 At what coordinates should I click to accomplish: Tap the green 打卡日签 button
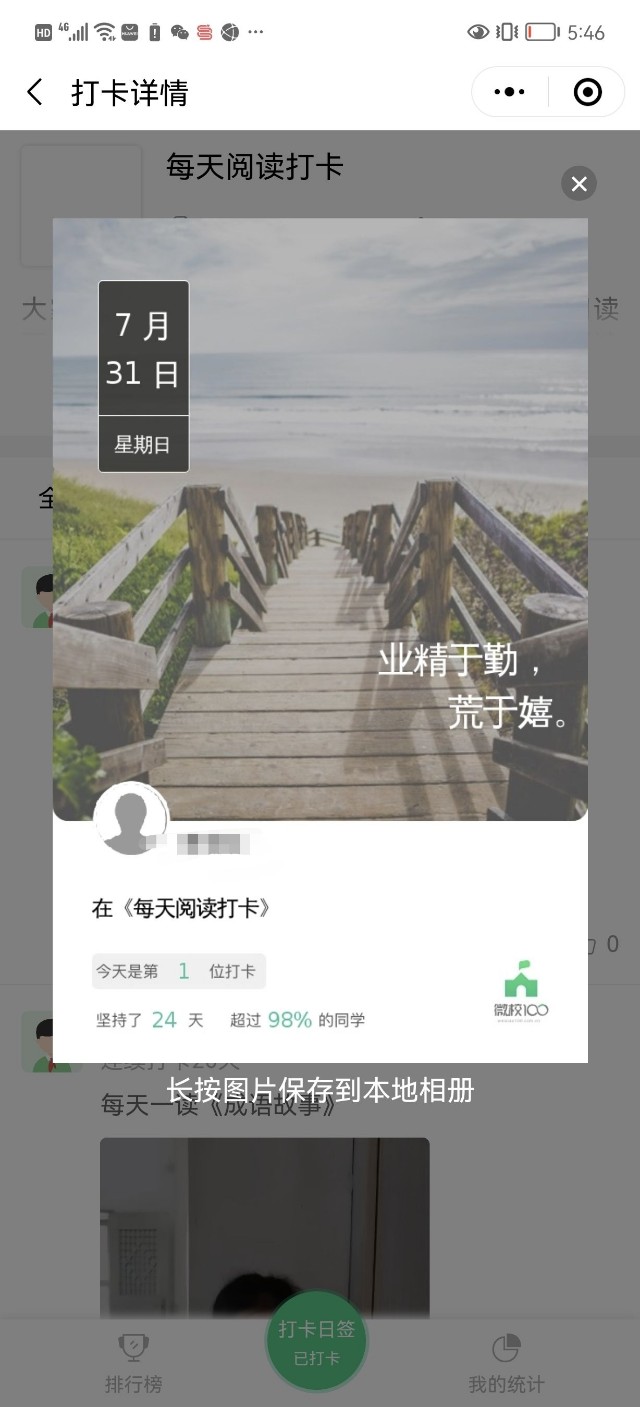[316, 1341]
